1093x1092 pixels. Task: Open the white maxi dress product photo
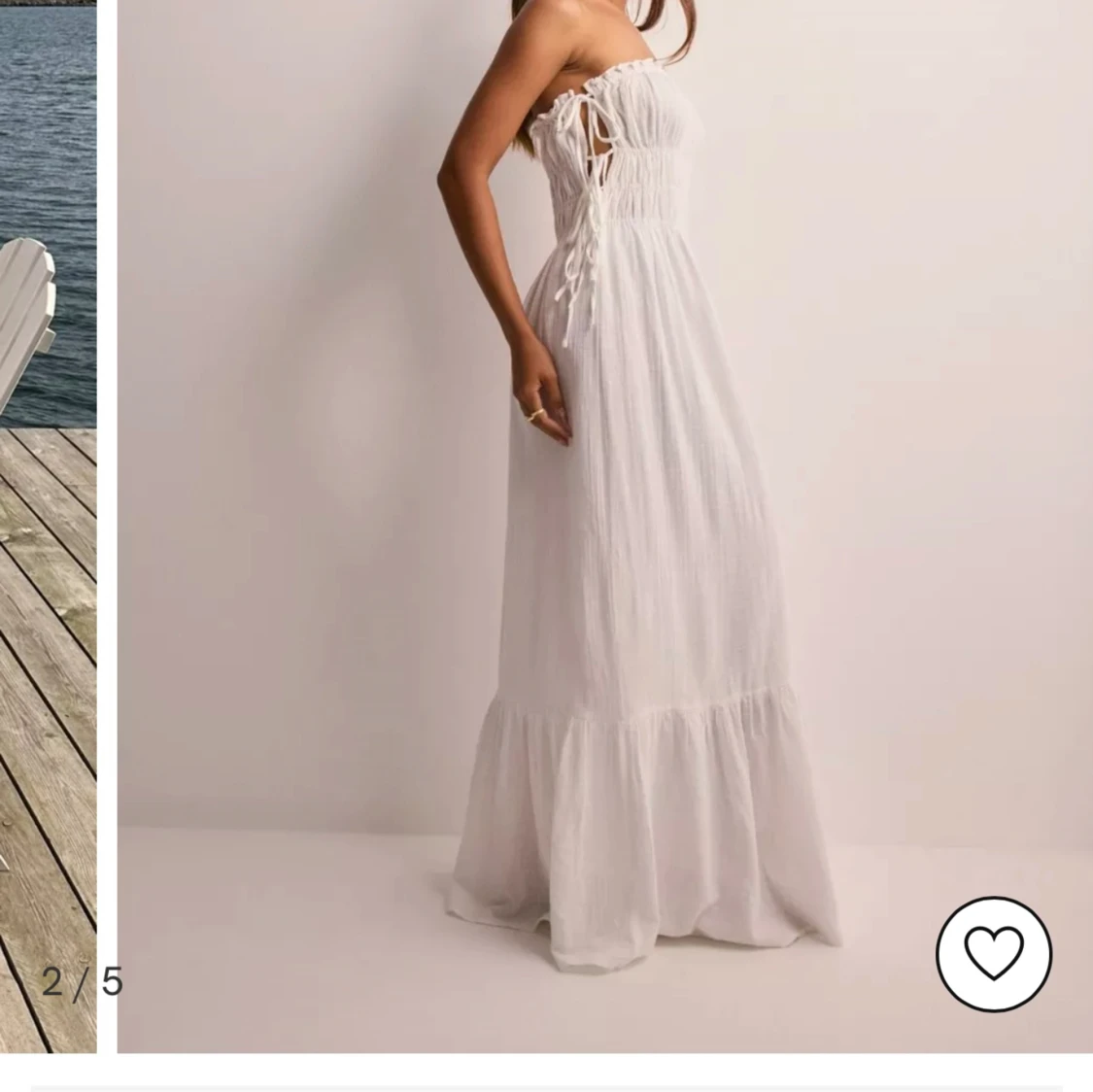602,525
